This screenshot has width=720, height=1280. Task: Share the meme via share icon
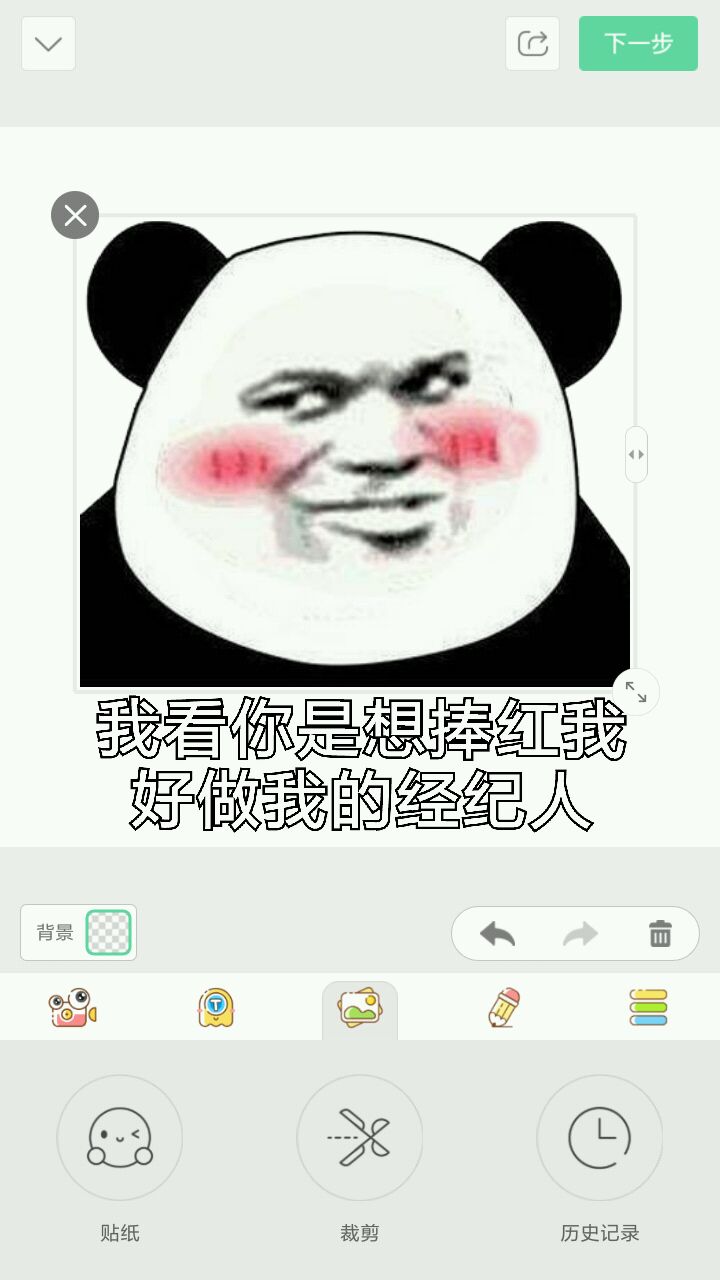pos(532,44)
